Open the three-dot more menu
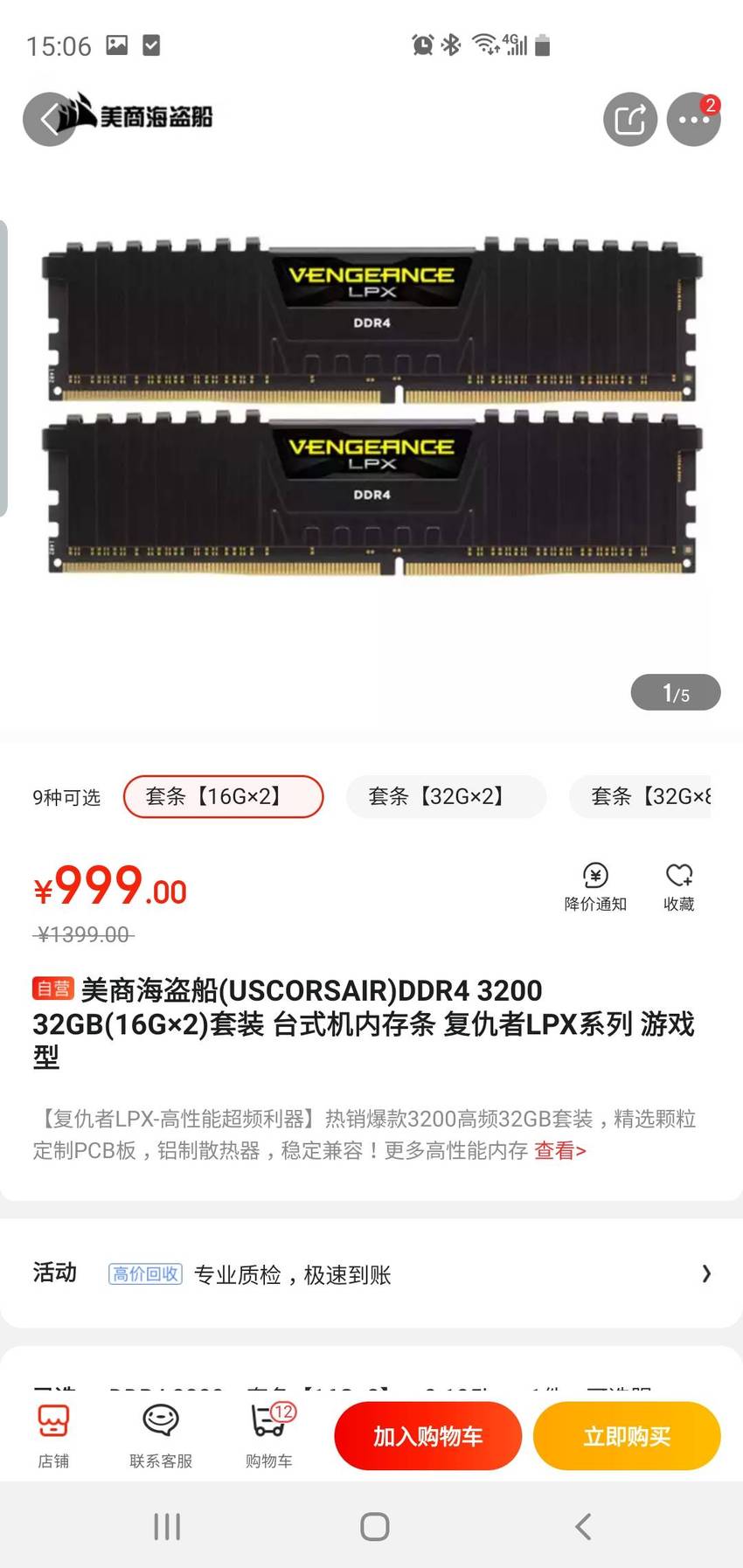Viewport: 743px width, 1568px height. point(694,119)
